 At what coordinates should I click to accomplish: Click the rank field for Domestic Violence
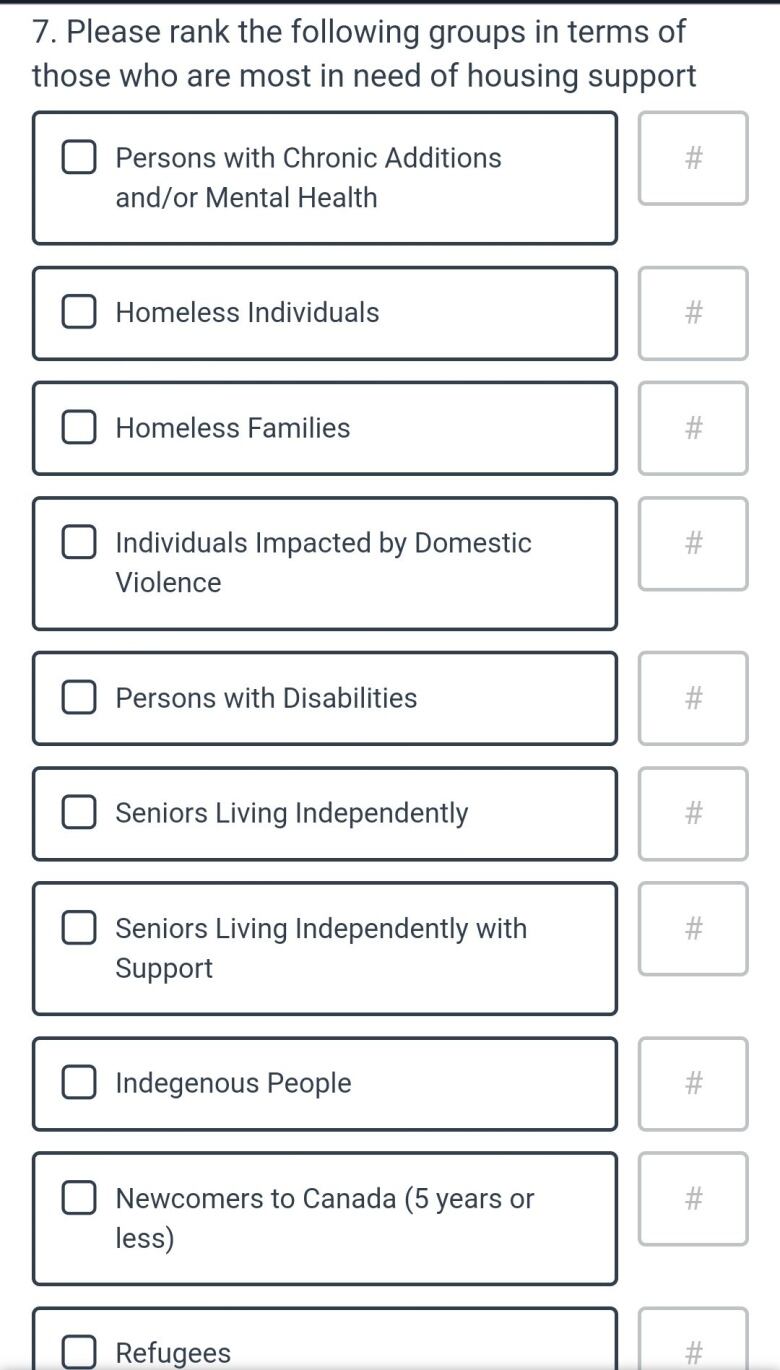pyautogui.click(x=692, y=543)
